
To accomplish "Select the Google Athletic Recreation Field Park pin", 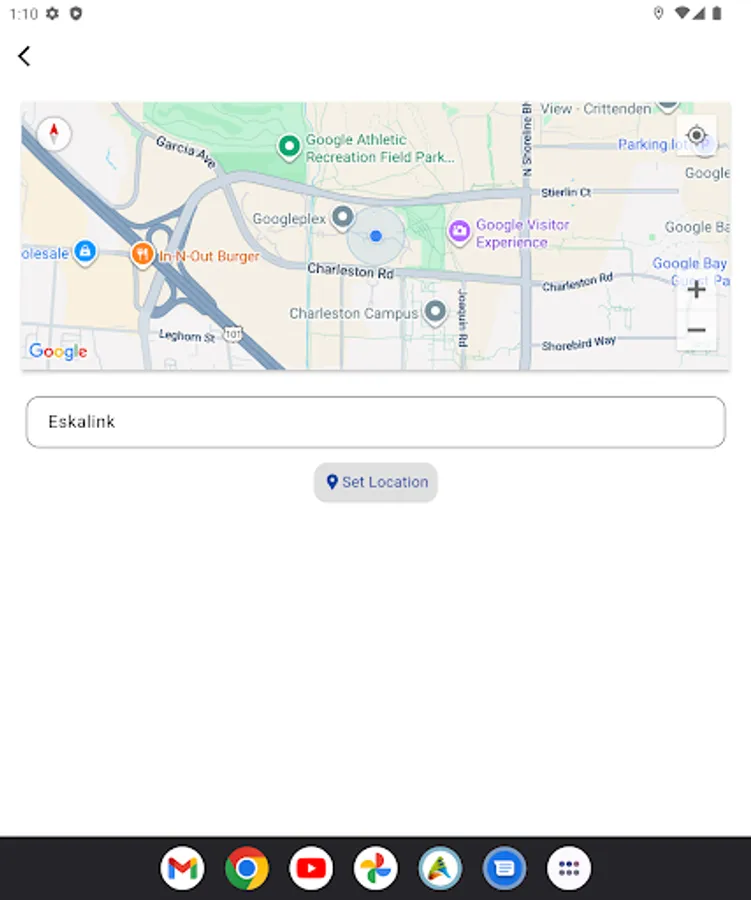I will [288, 147].
